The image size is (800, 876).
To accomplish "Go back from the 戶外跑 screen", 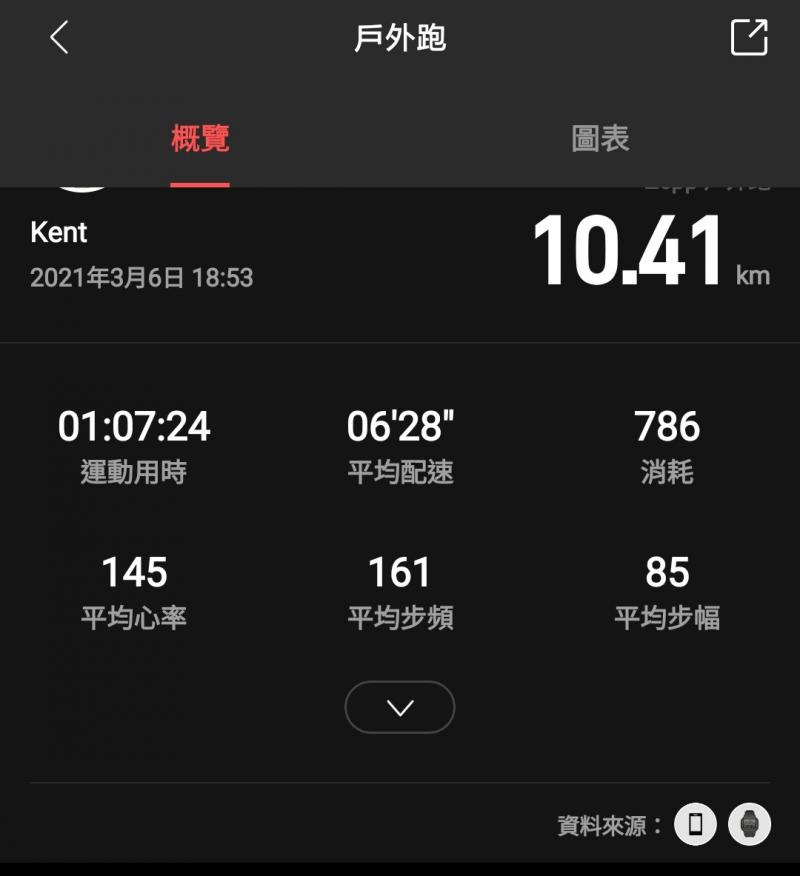I will [x=59, y=38].
